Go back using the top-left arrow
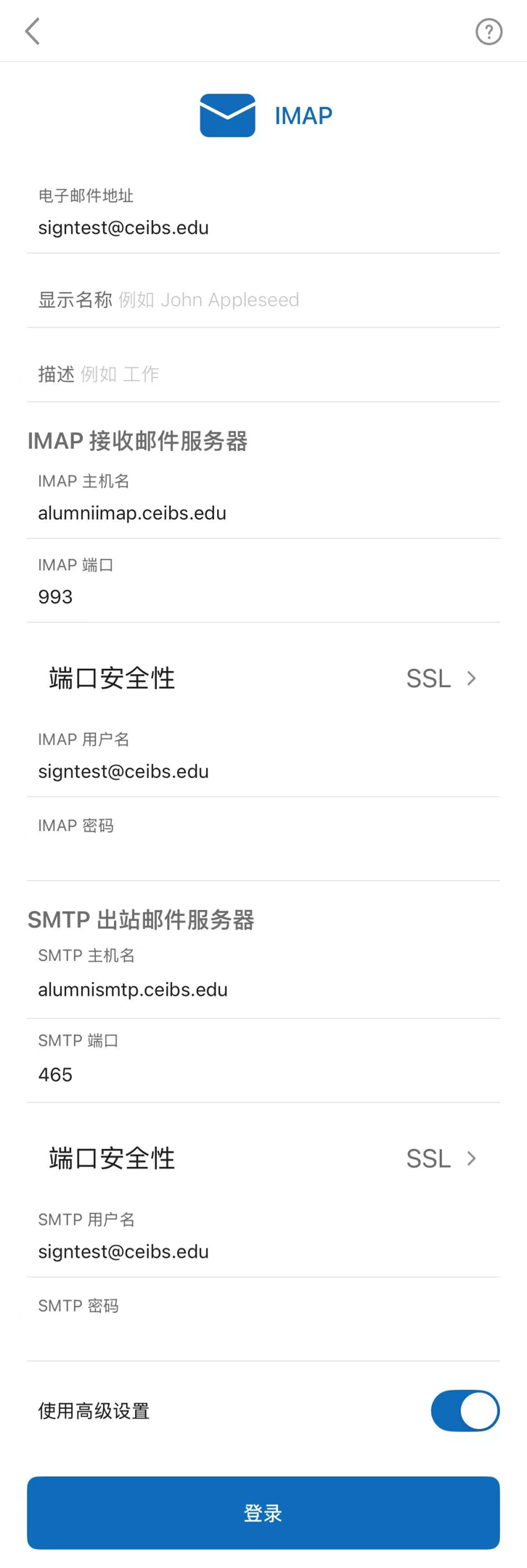This screenshot has height=1568, width=527. tap(33, 31)
